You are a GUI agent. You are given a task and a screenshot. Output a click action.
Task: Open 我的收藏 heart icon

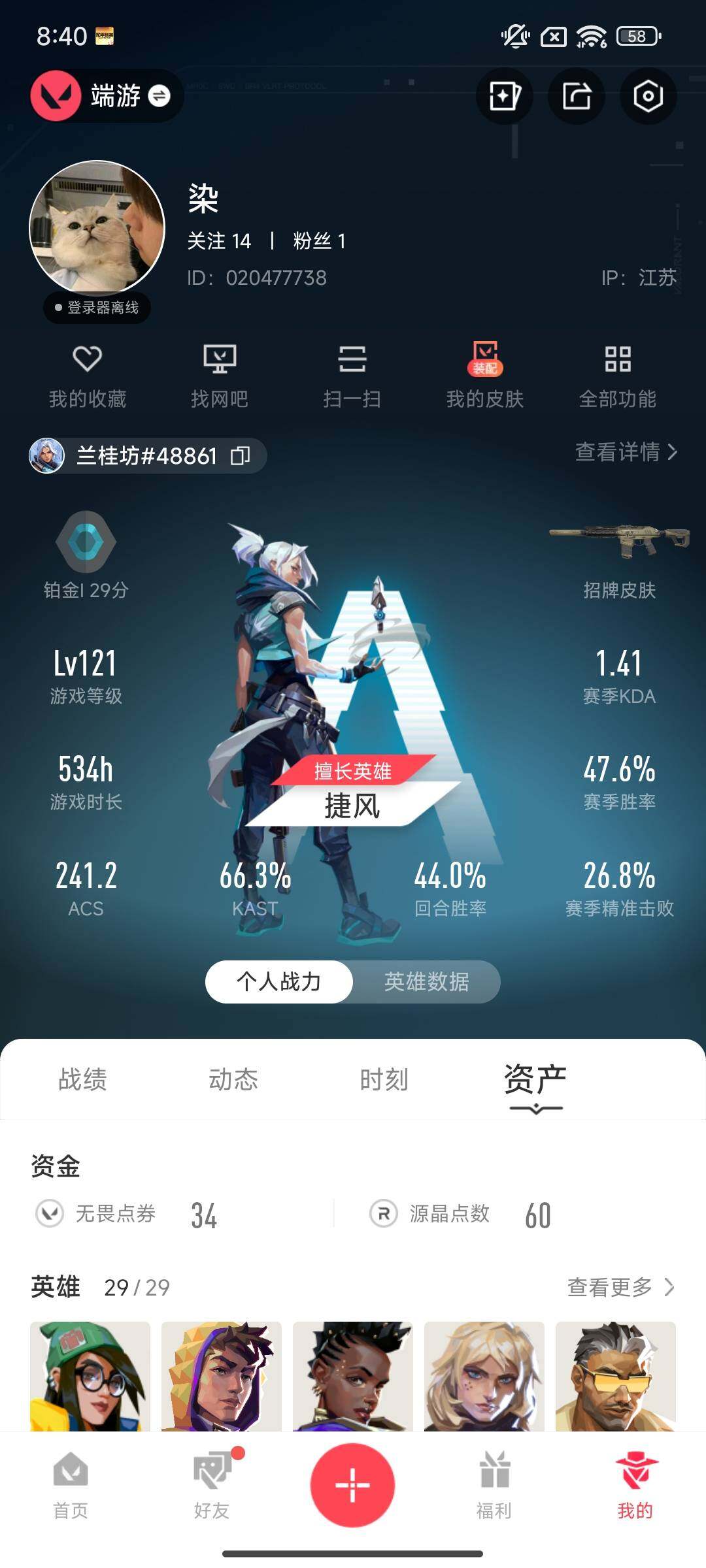(x=88, y=374)
